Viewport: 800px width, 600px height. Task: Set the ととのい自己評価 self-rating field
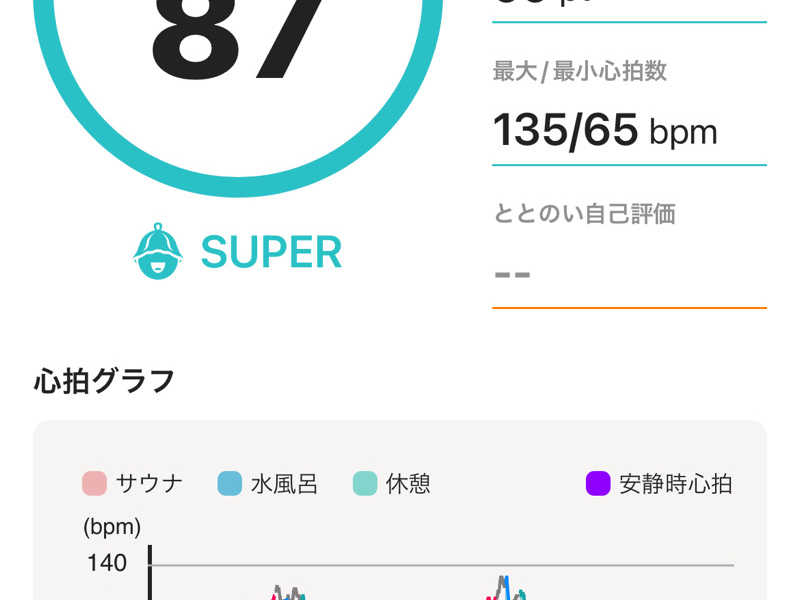(628, 273)
